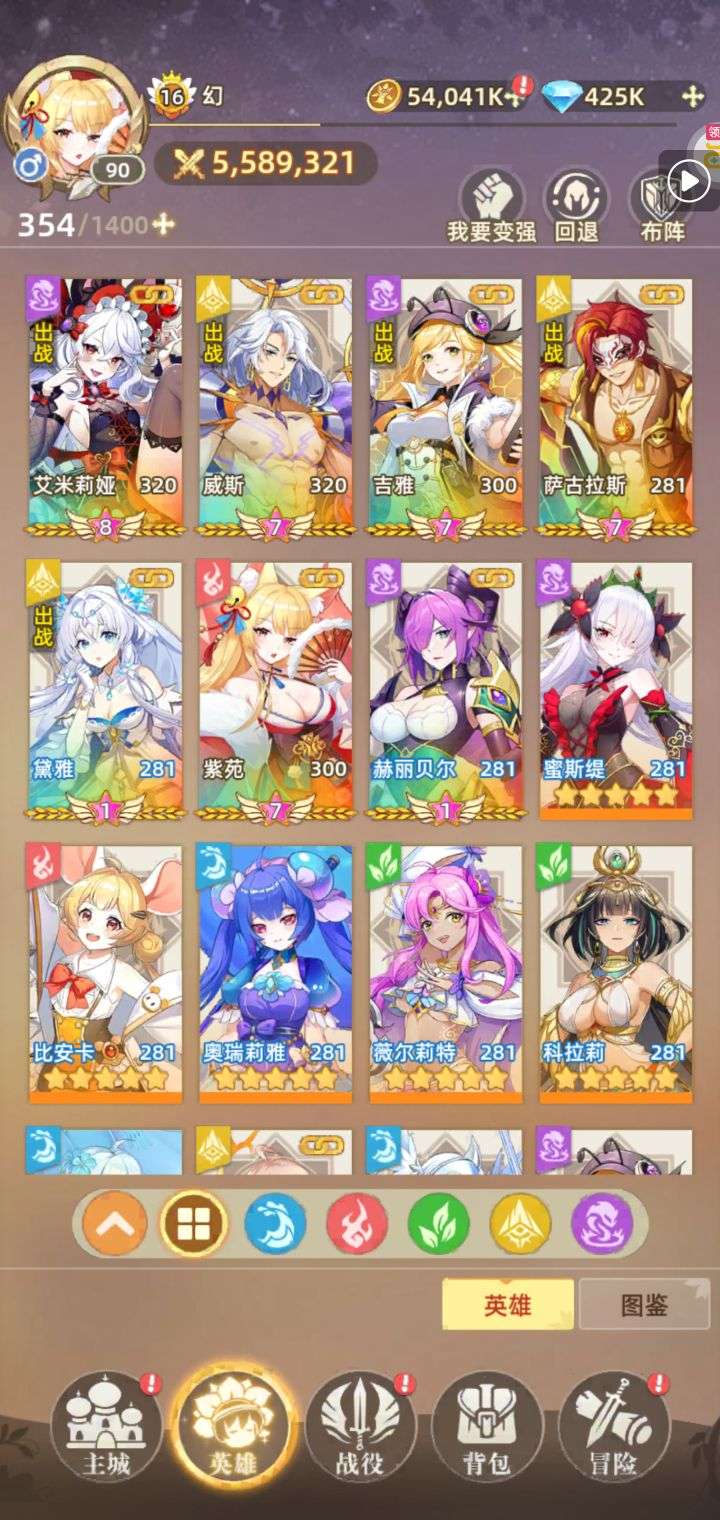Viewport: 720px width, 1520px height.
Task: Buy more diamonds via plus icon
Action: pos(692,96)
